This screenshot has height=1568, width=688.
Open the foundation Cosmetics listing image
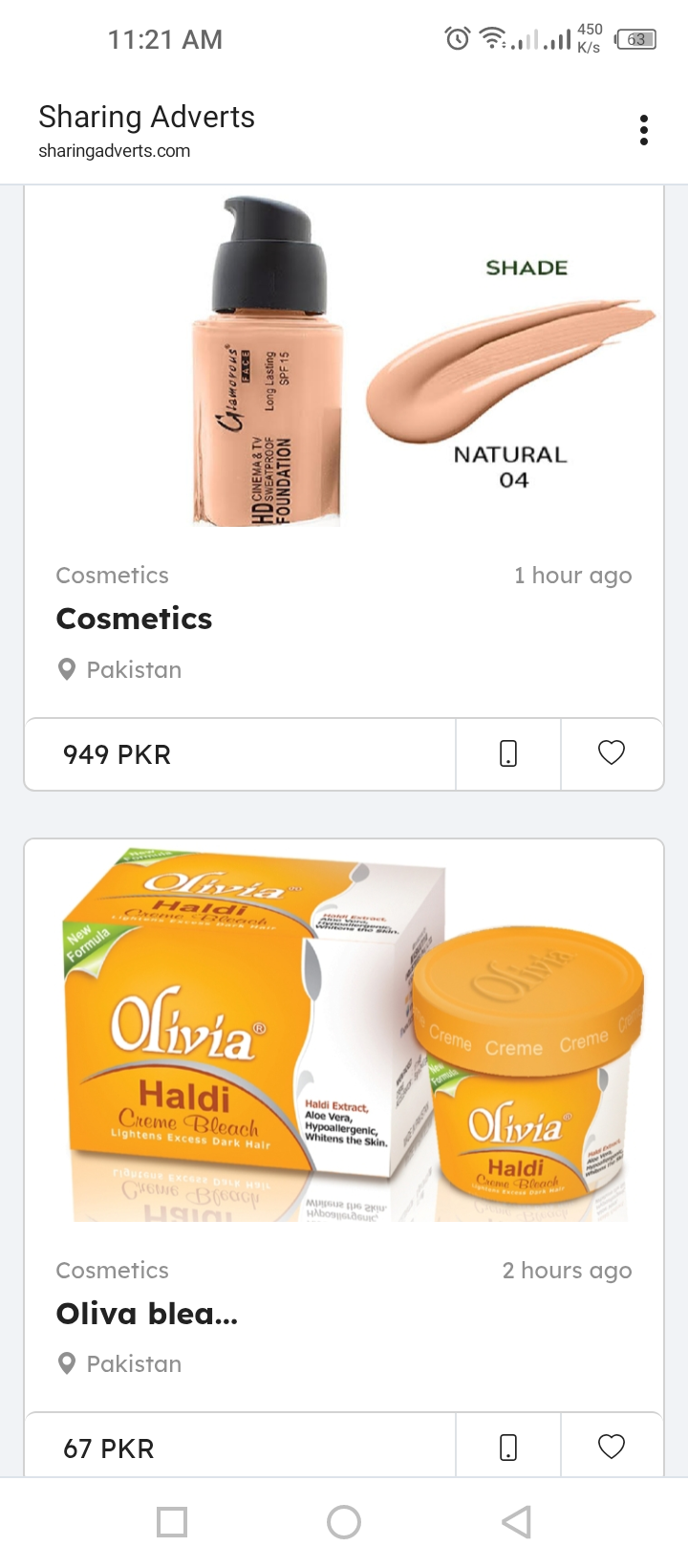click(344, 361)
